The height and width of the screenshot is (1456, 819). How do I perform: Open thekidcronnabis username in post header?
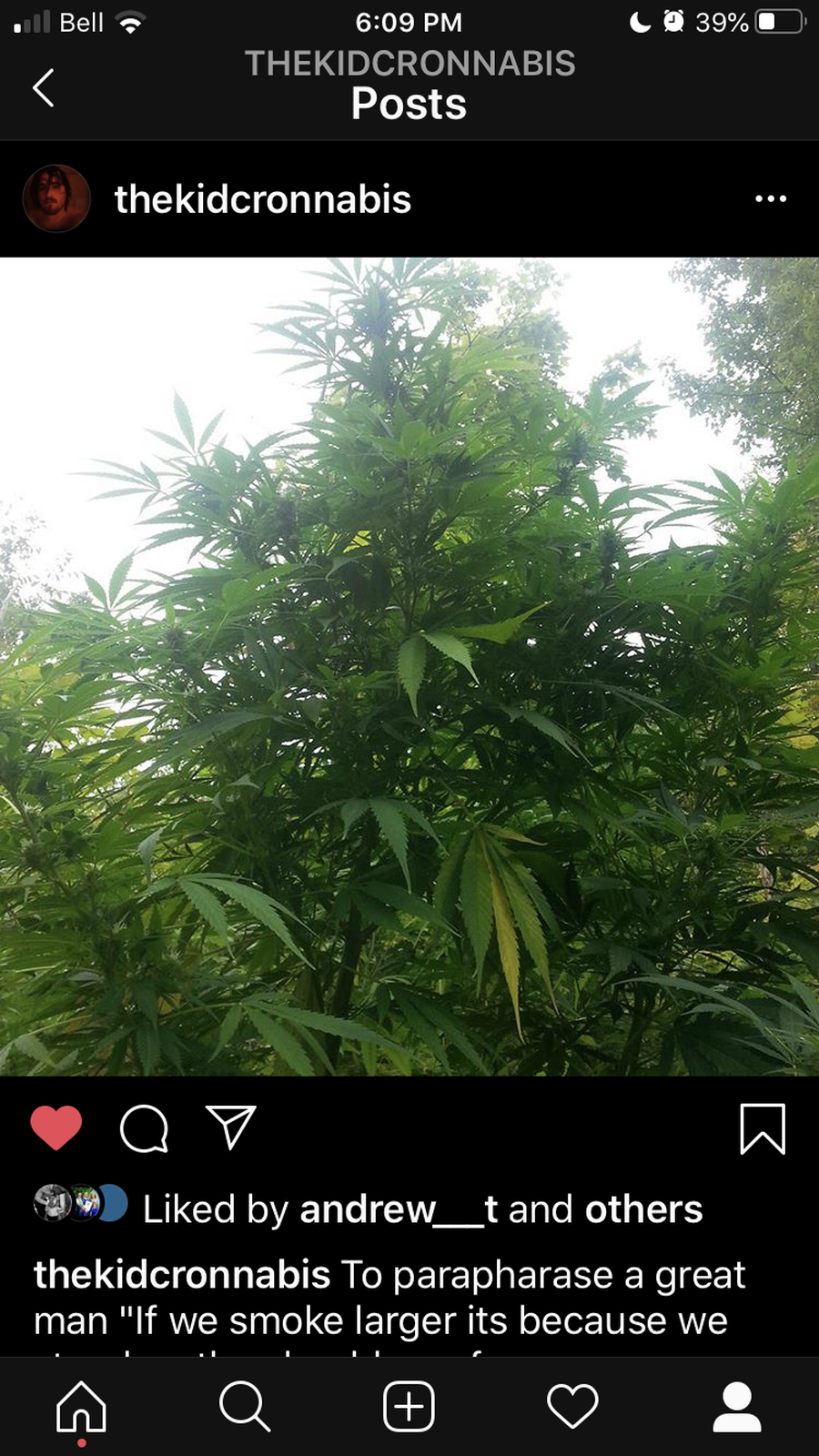pos(262,199)
